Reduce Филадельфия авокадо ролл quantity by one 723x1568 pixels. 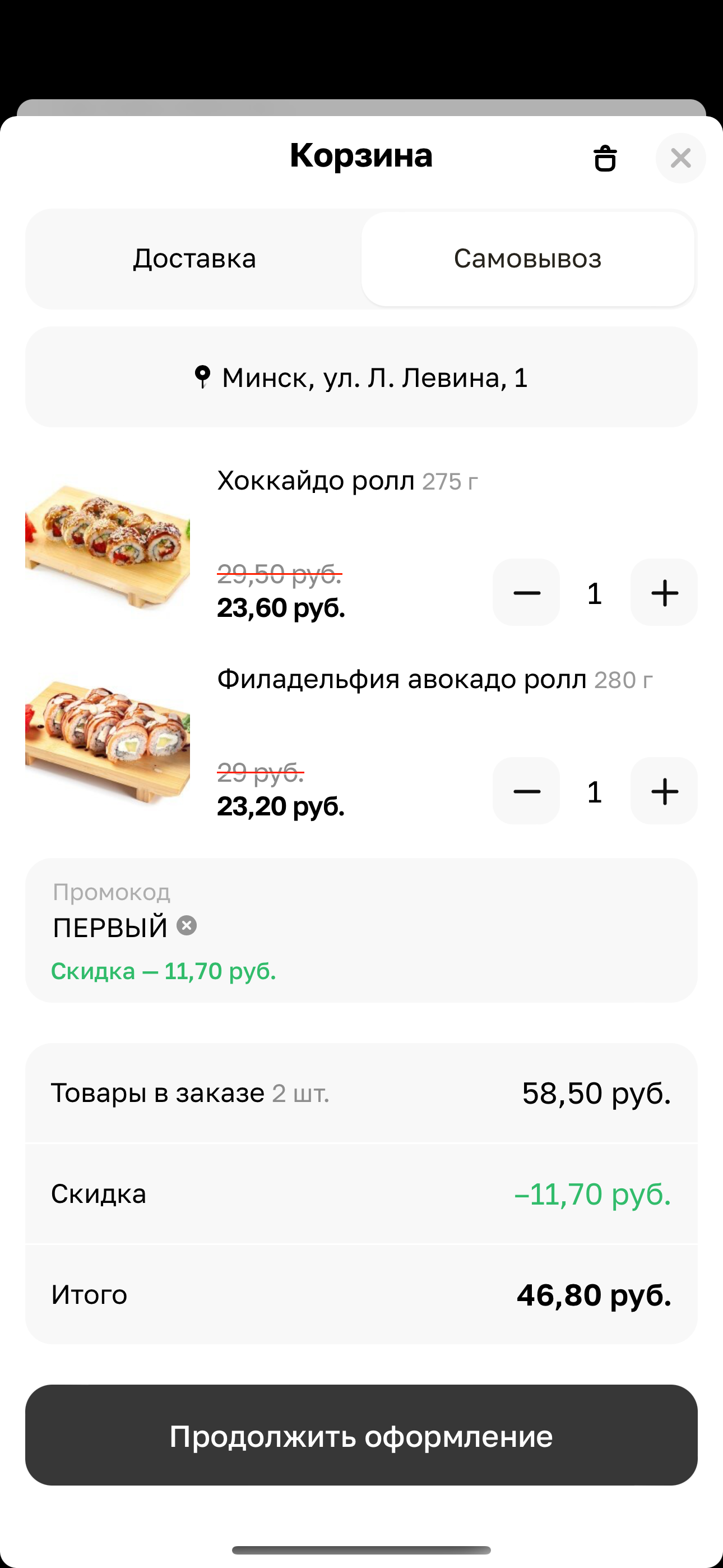[x=526, y=791]
